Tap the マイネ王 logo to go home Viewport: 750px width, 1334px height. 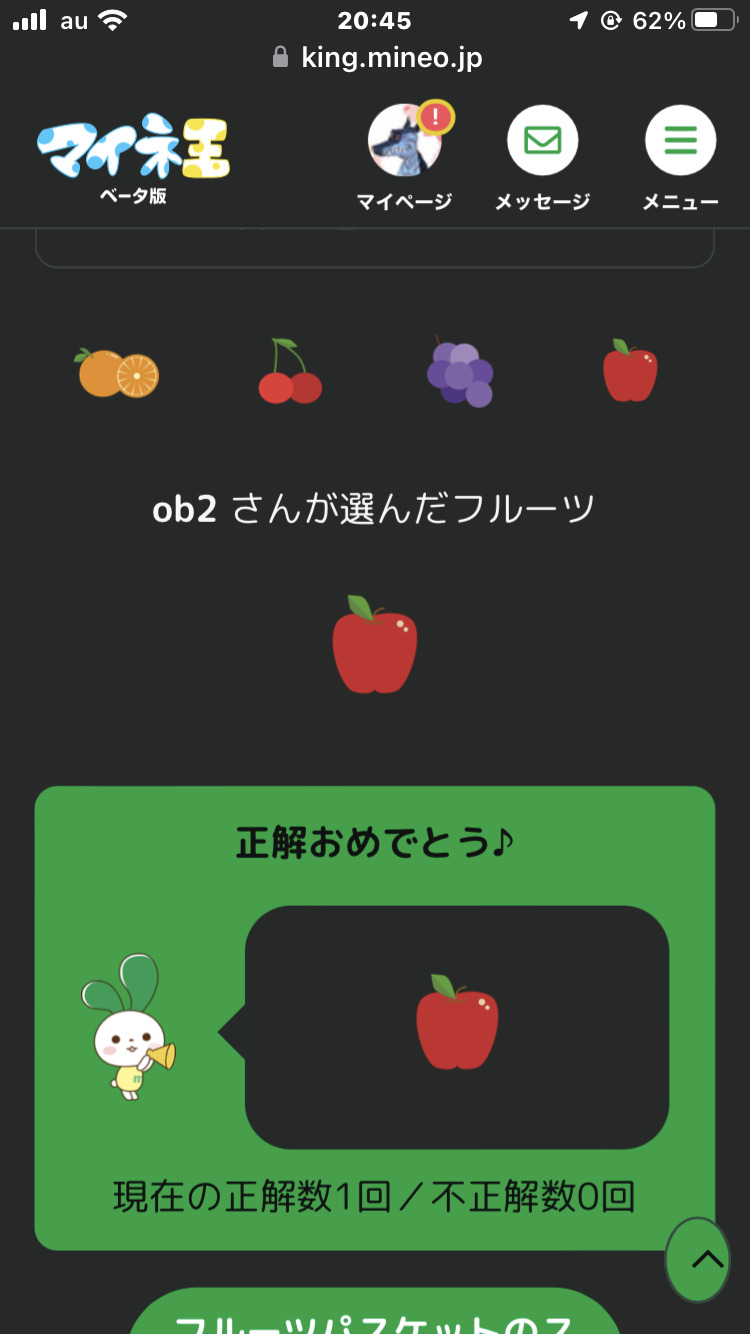click(x=133, y=158)
